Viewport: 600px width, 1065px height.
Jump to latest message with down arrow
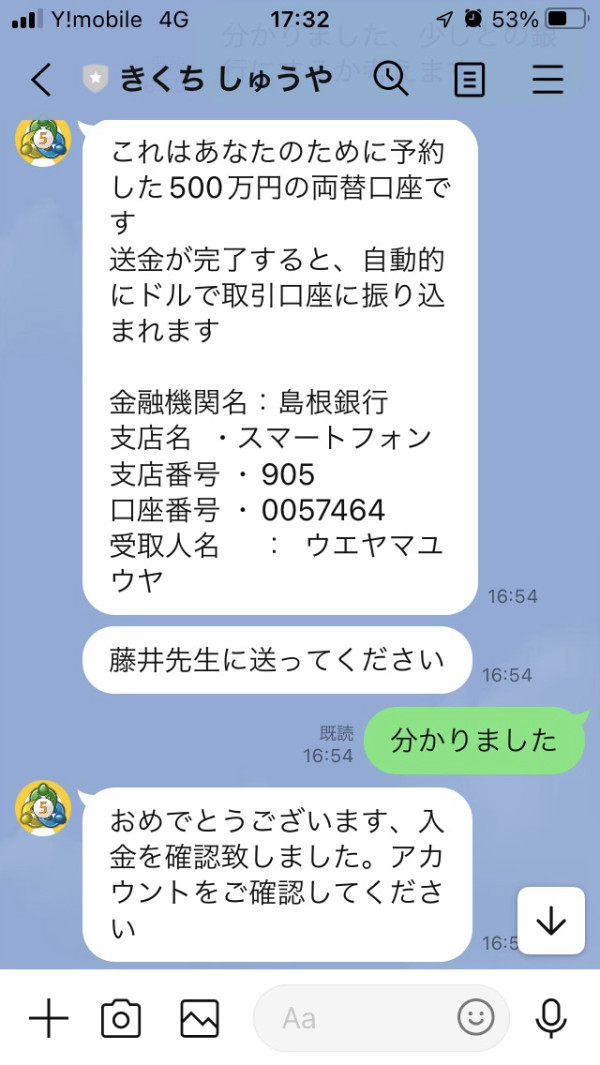(551, 920)
